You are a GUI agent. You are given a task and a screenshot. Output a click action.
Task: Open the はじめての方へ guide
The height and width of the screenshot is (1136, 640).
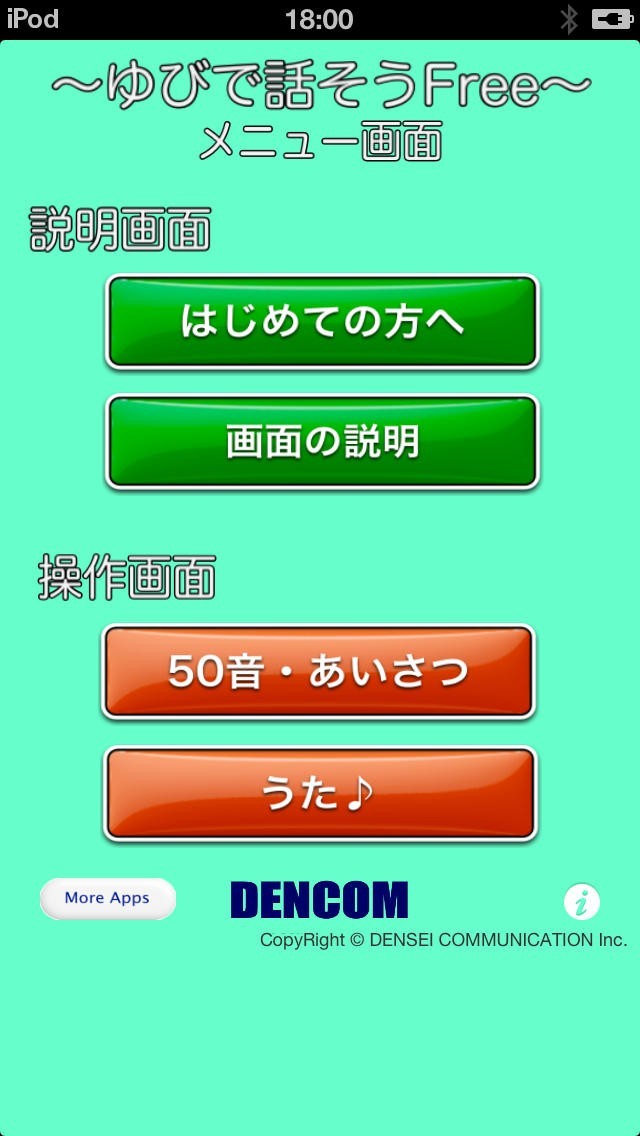322,322
